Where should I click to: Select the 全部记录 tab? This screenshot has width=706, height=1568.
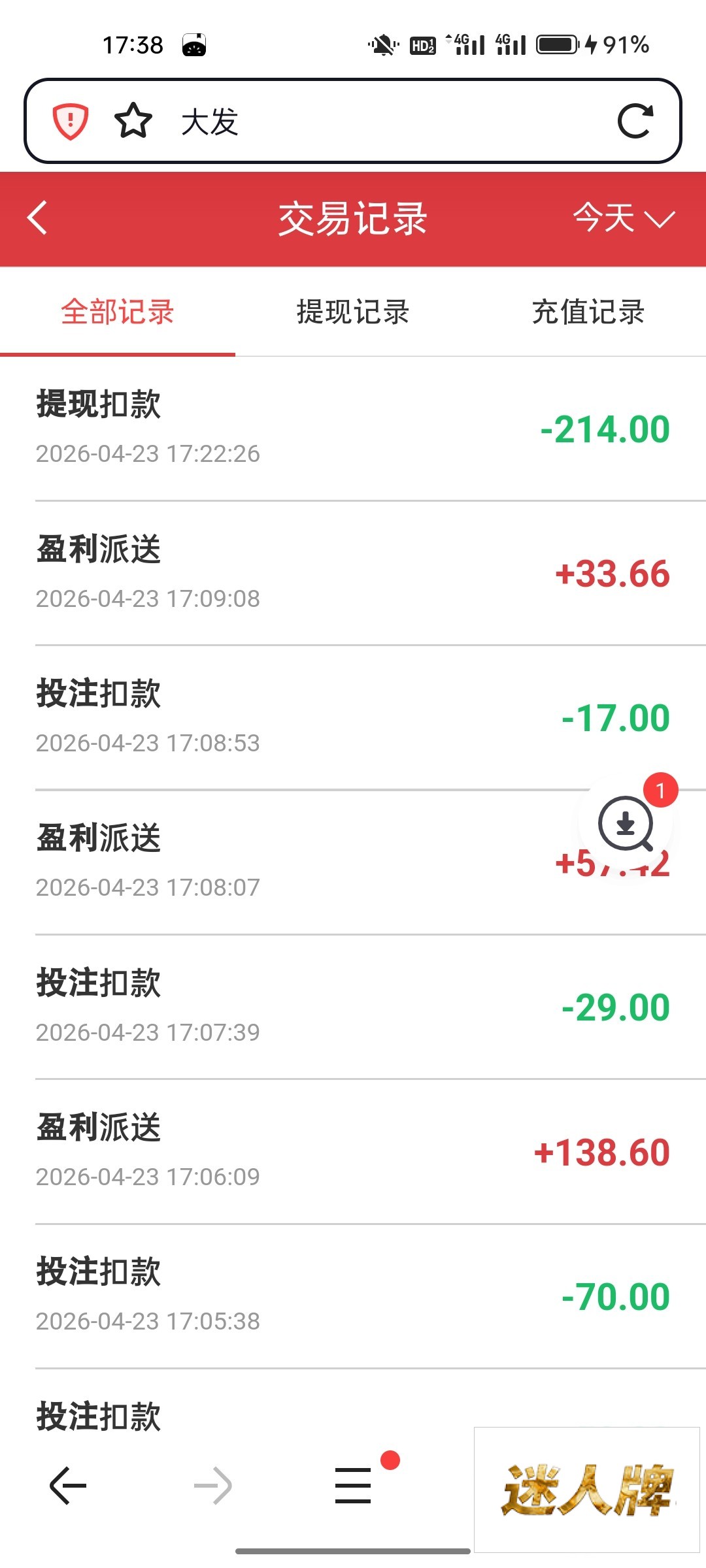tap(118, 312)
